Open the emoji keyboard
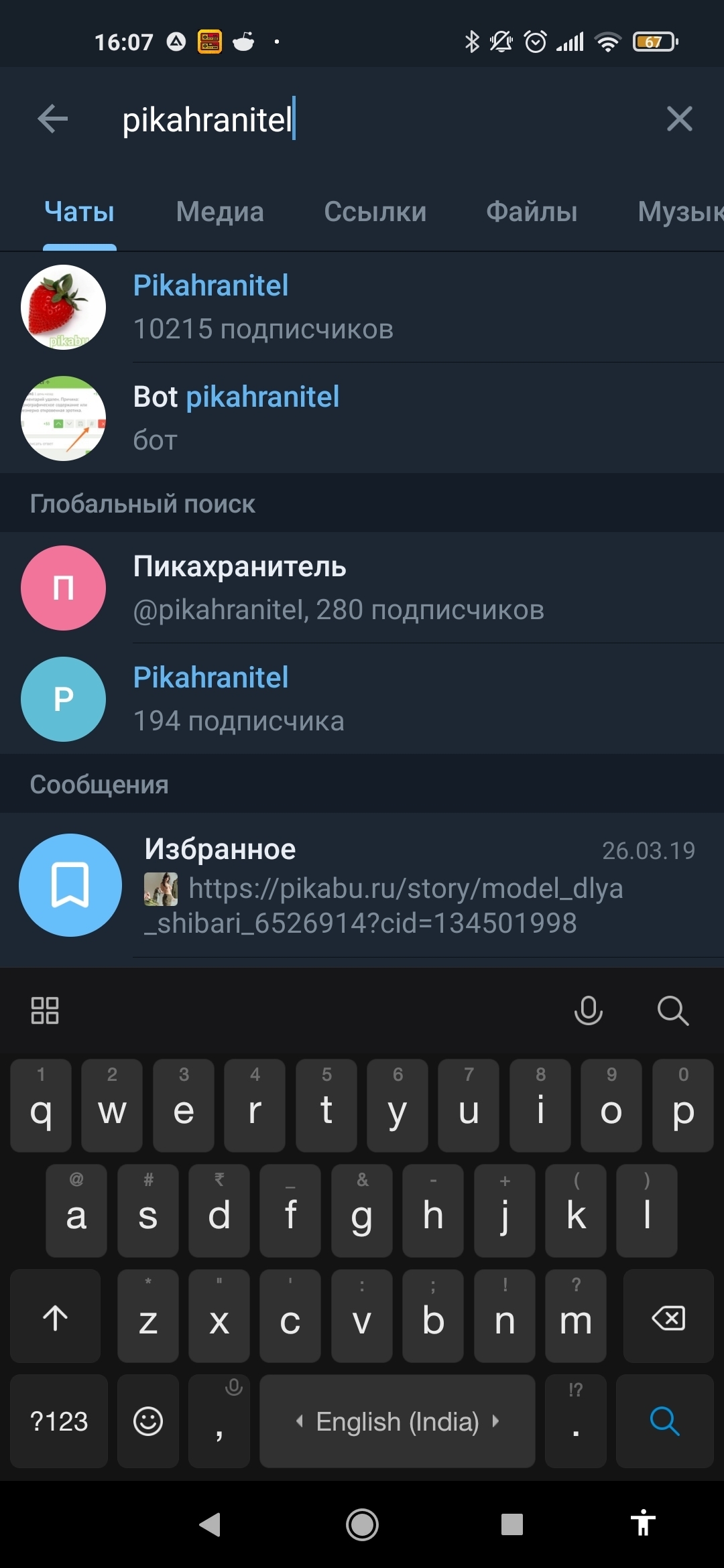The image size is (724, 1568). pyautogui.click(x=147, y=1421)
